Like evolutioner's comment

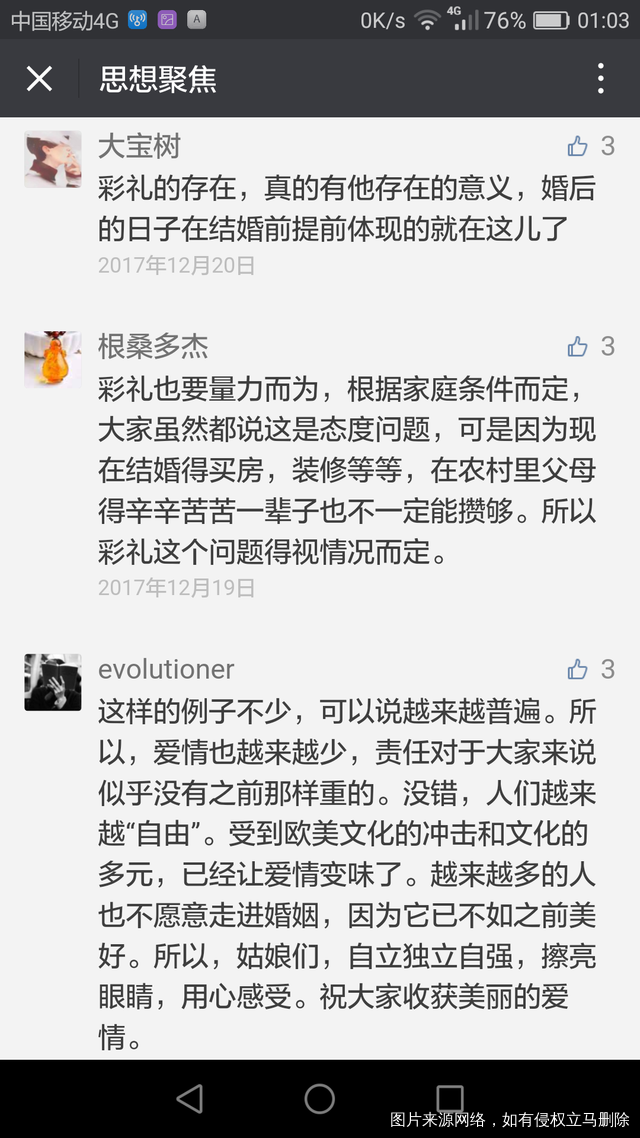click(x=578, y=669)
